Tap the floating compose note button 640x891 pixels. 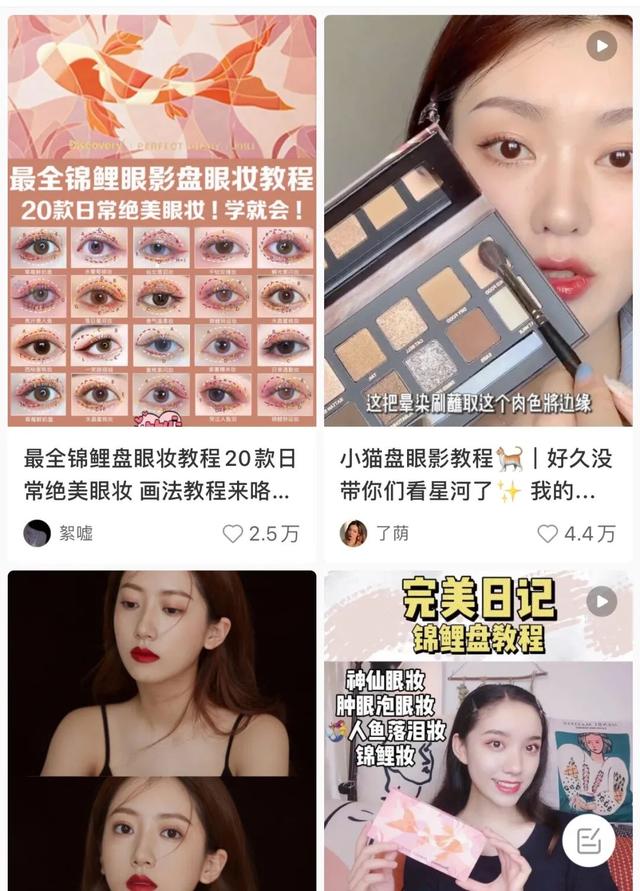(588, 840)
